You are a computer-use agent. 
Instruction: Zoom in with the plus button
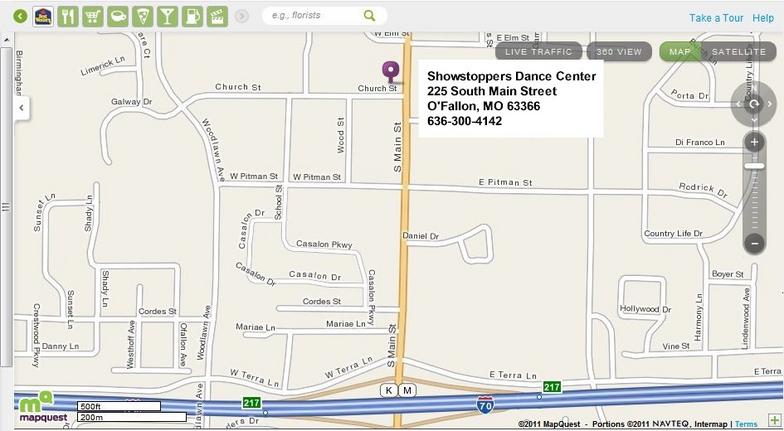coord(755,142)
